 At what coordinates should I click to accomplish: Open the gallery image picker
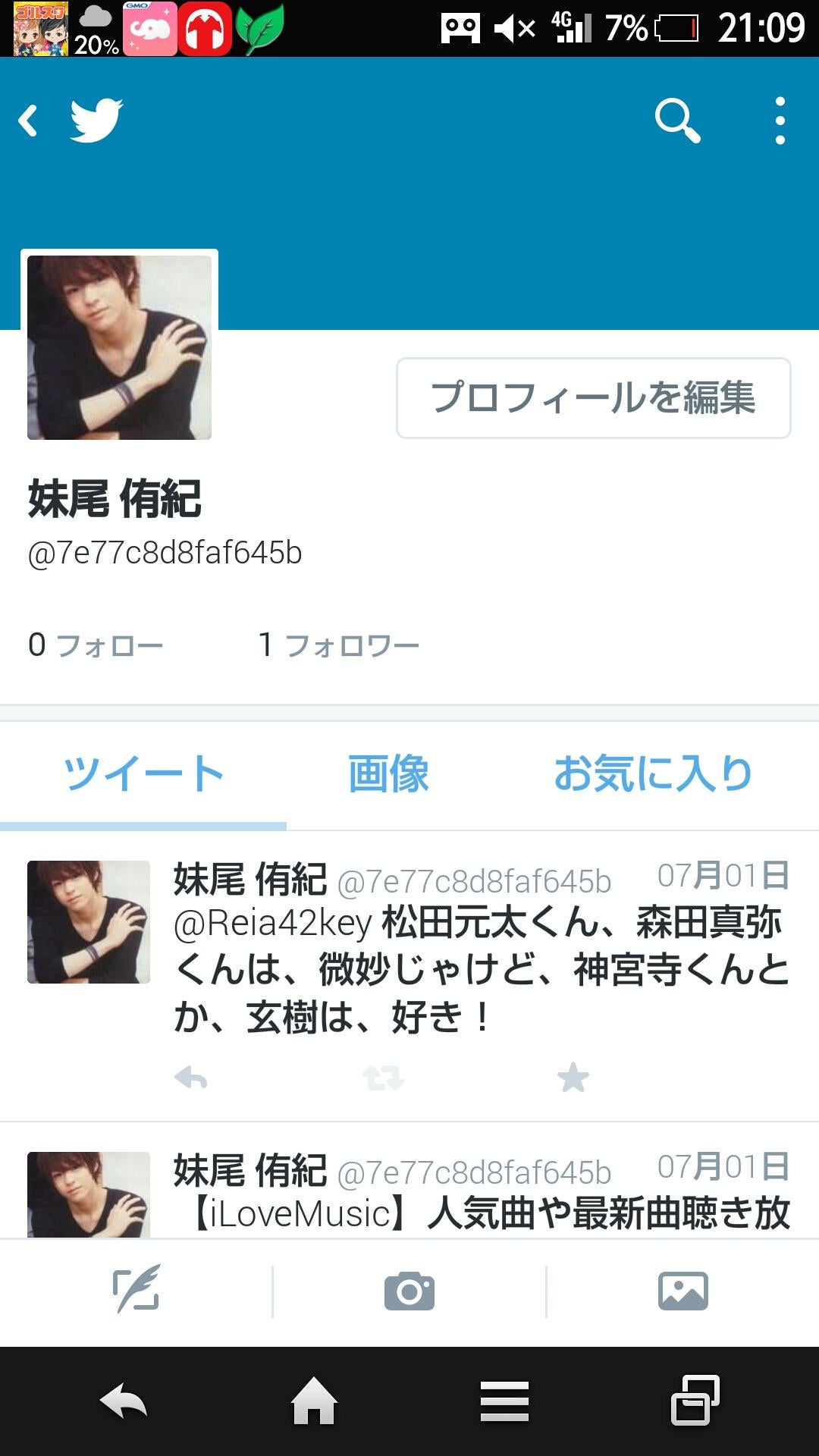[x=682, y=1291]
